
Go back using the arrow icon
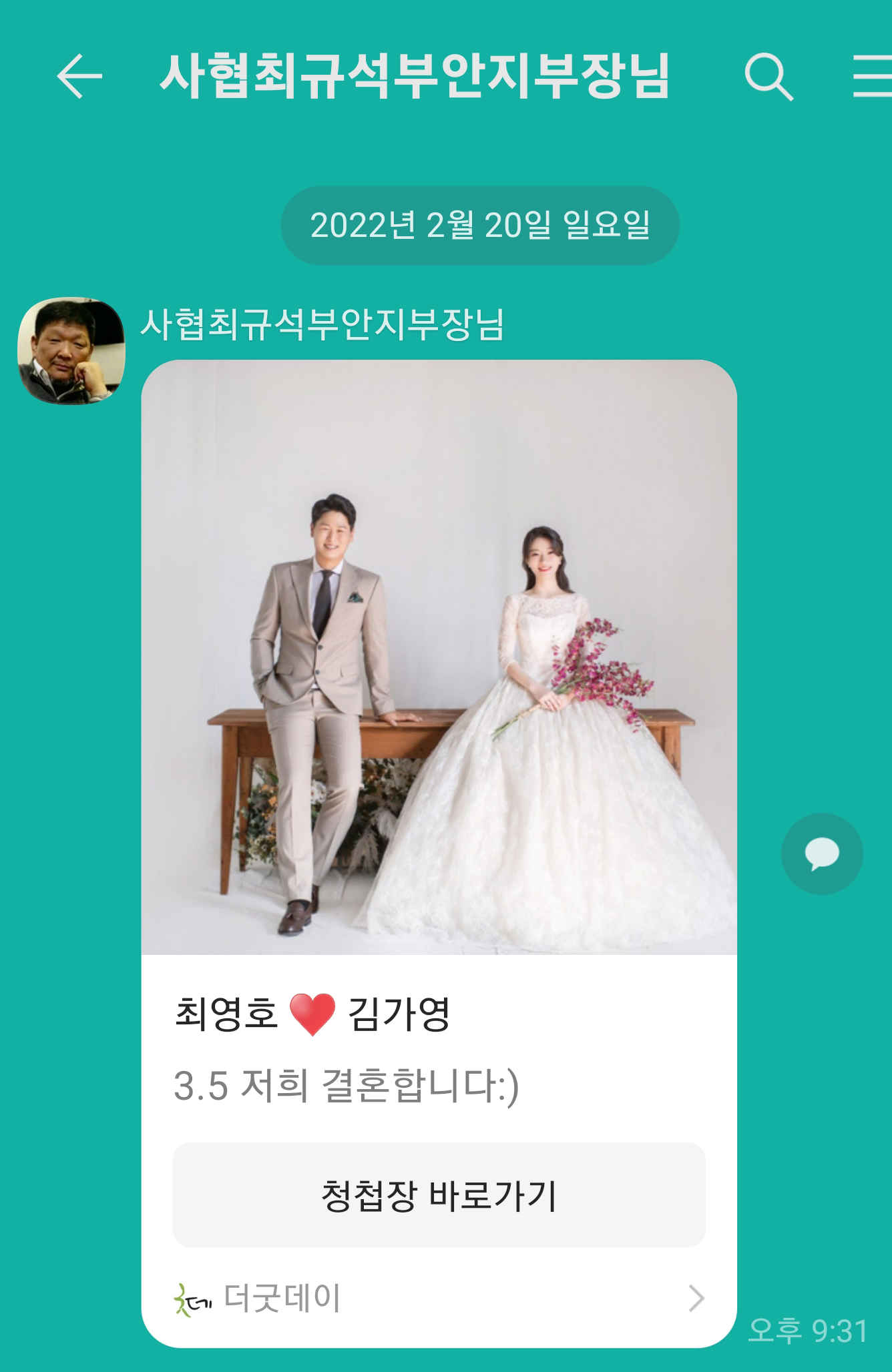coord(79,77)
